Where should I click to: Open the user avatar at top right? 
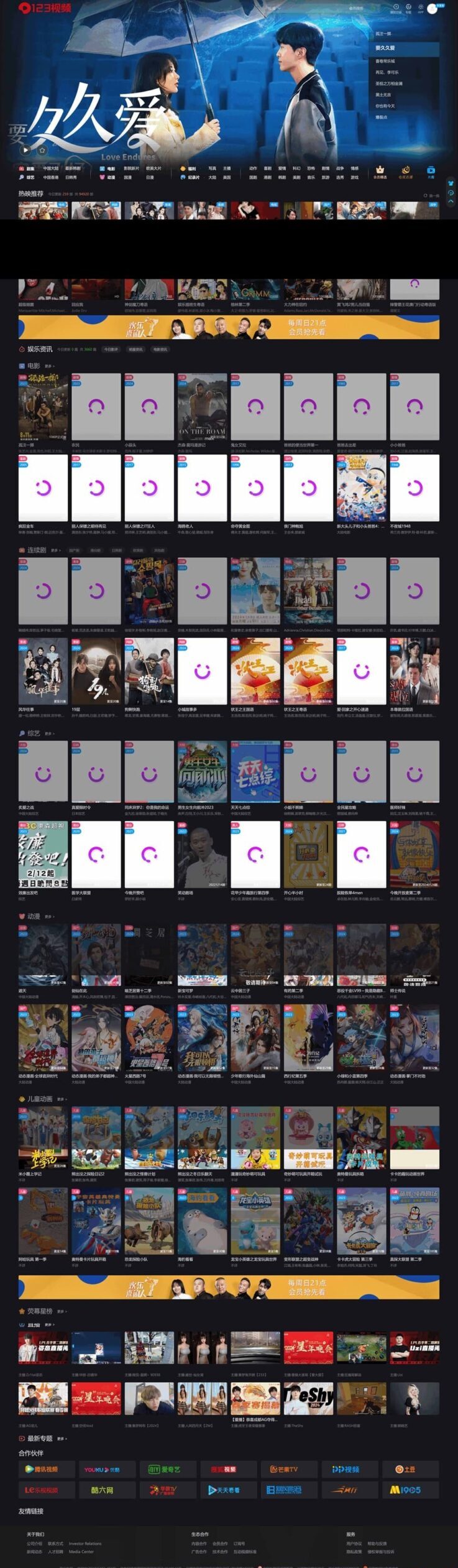pyautogui.click(x=433, y=9)
